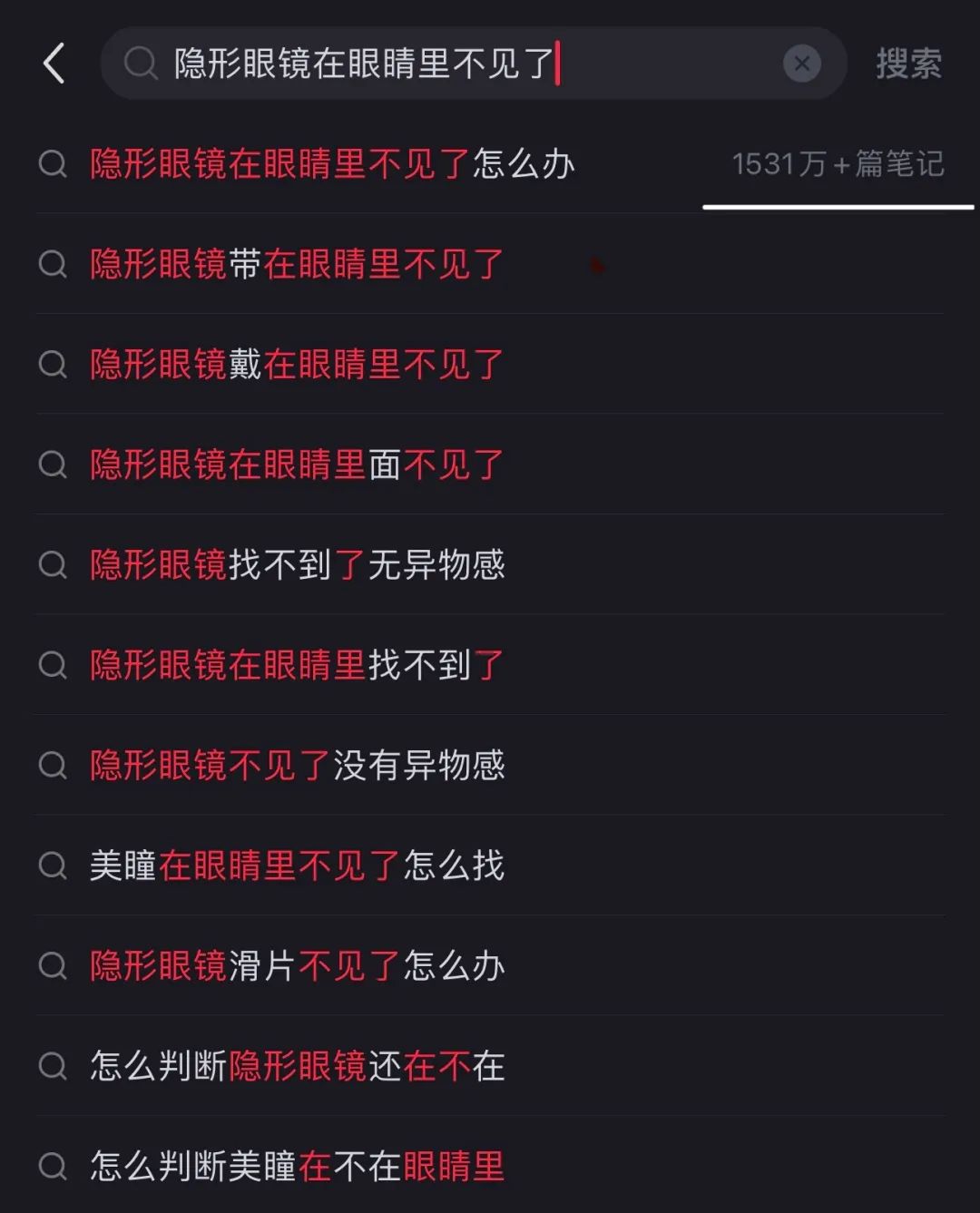Open suggestion 美瞳在眼睛里不见了怎么找

click(297, 866)
